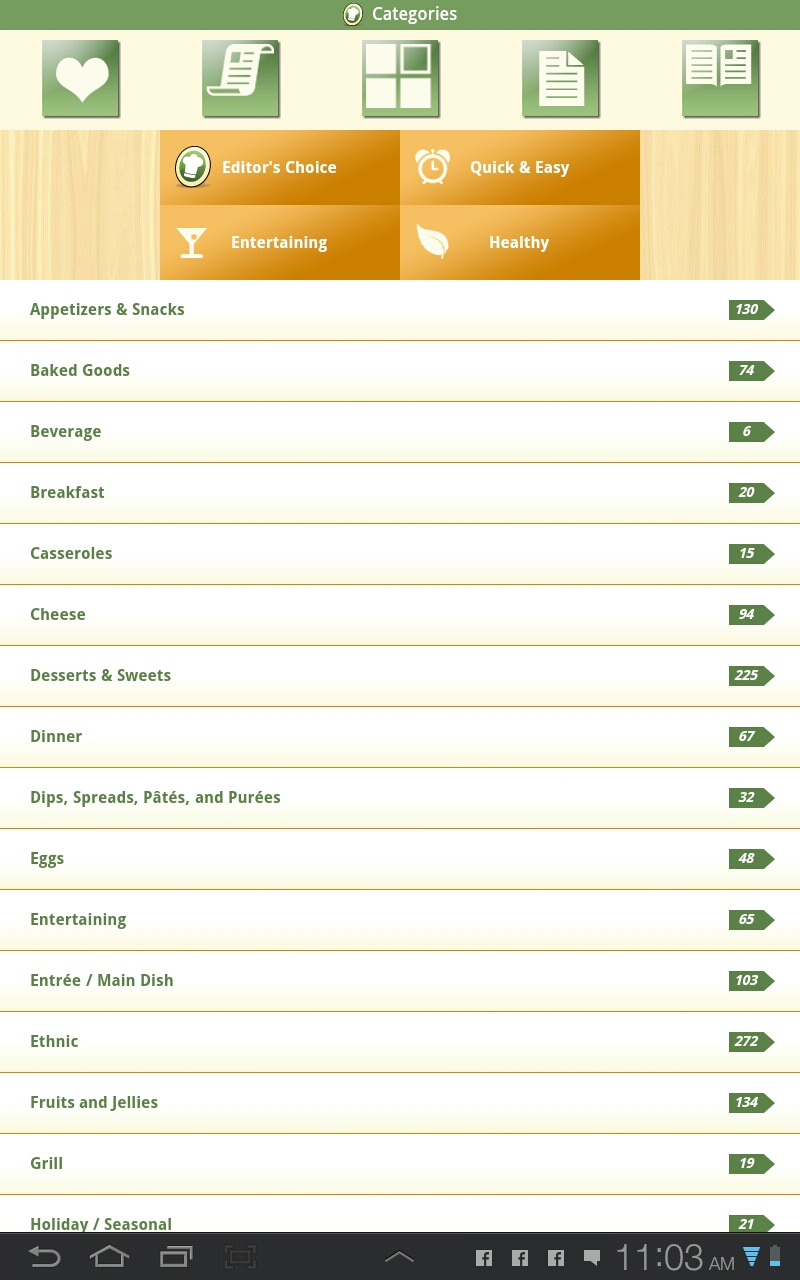Go back using system back button
The width and height of the screenshot is (800, 1280).
[x=44, y=1257]
